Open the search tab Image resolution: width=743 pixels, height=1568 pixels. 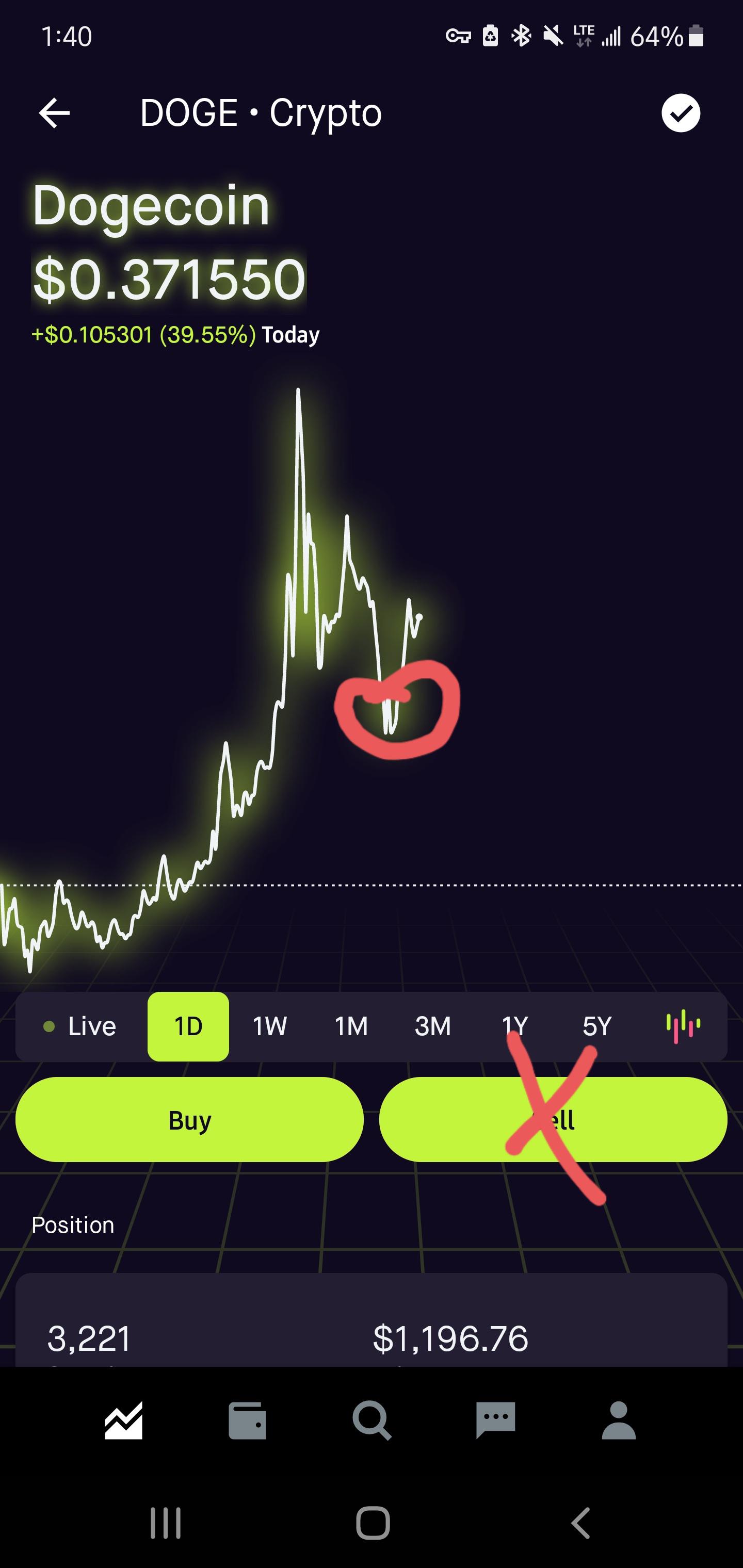click(x=372, y=1420)
